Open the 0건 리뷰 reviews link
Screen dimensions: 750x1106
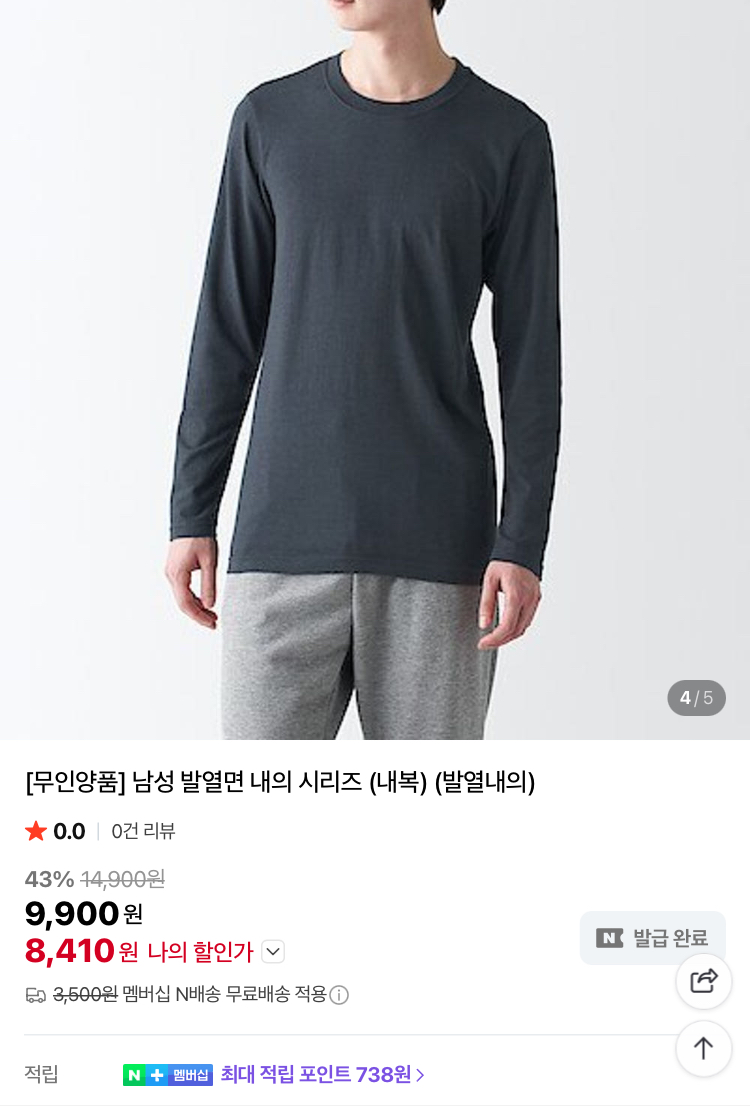(x=143, y=831)
